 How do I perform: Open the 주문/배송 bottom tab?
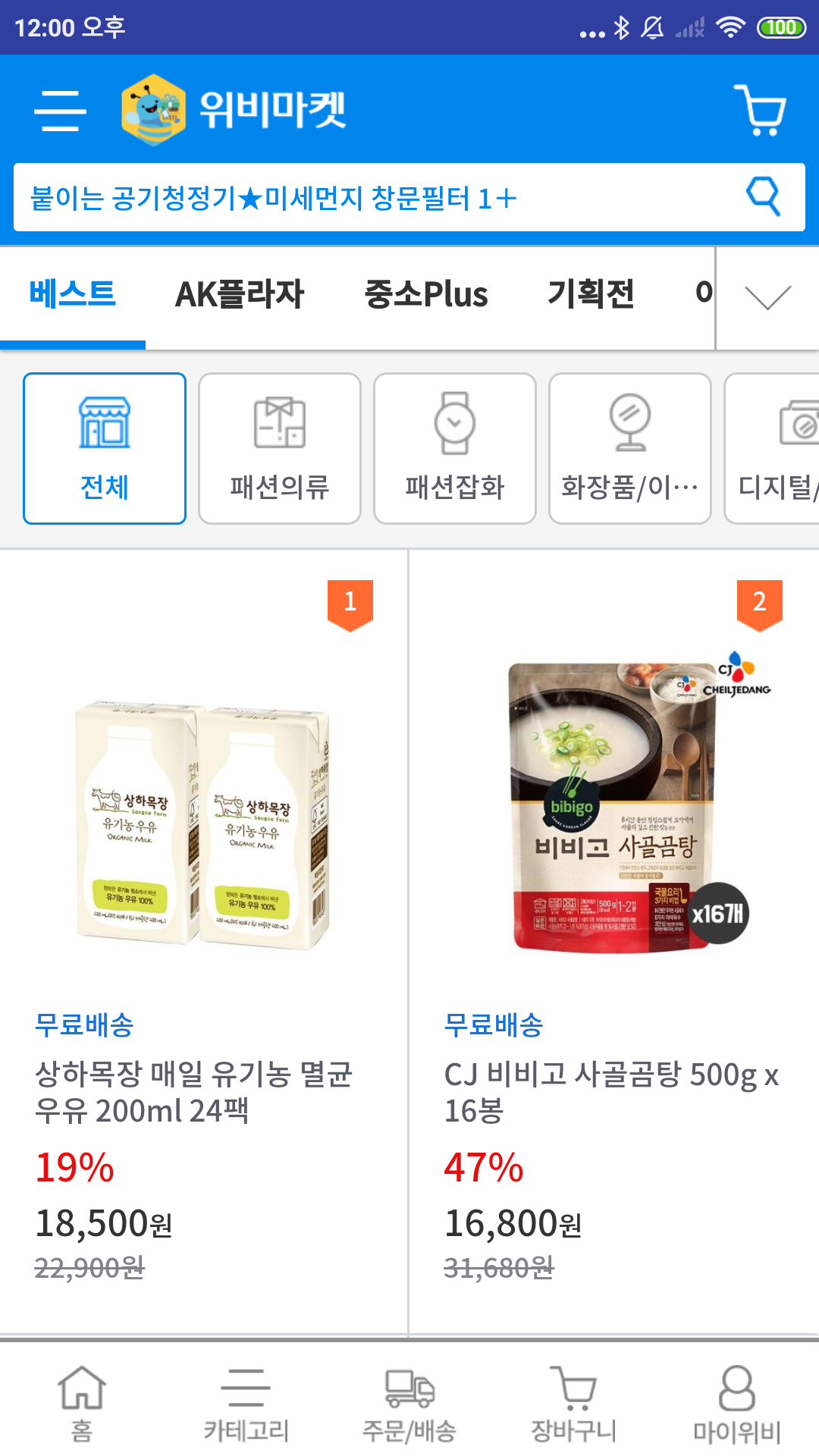click(x=409, y=1403)
